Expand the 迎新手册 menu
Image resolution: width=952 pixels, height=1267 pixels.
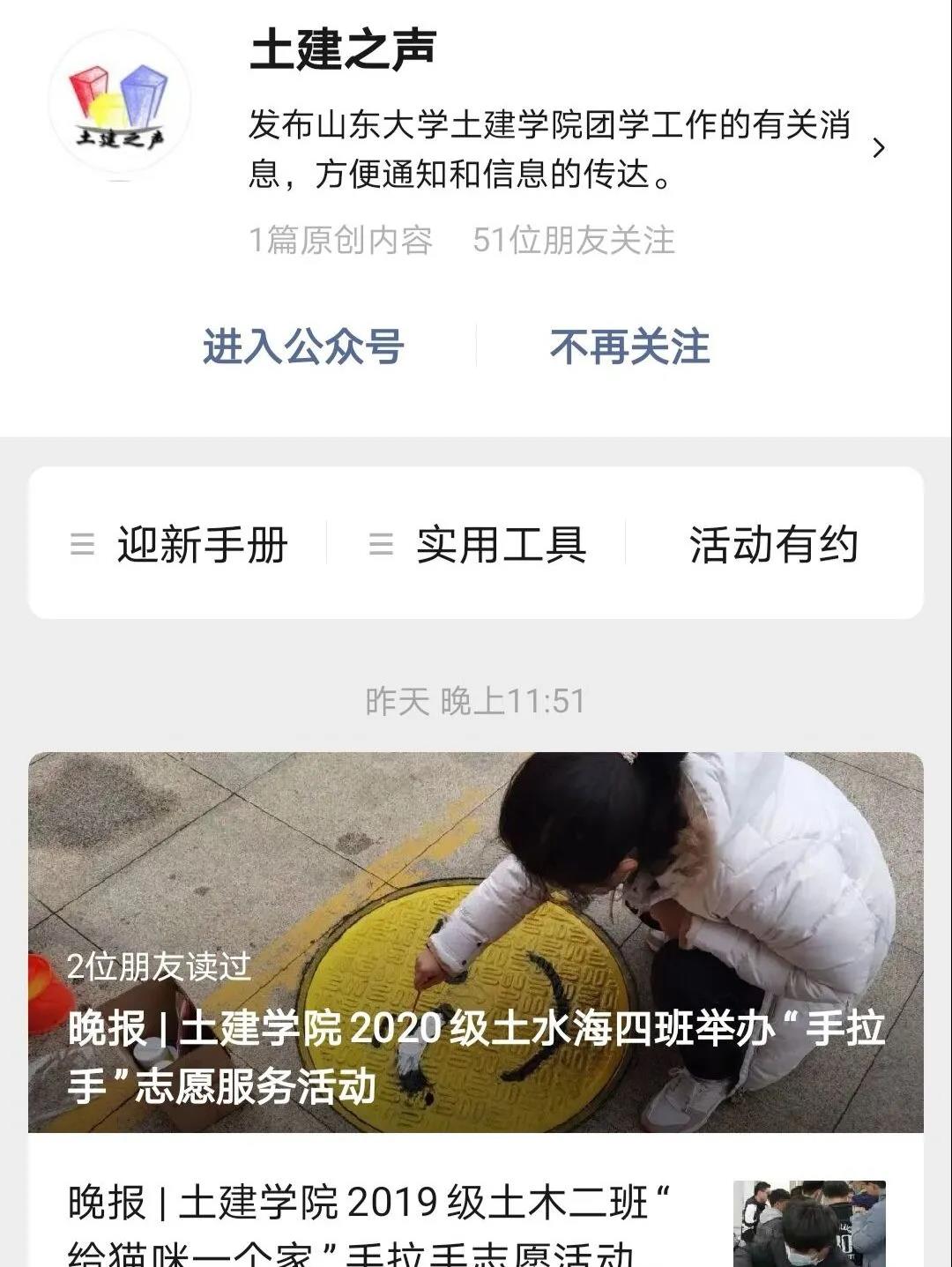(180, 544)
